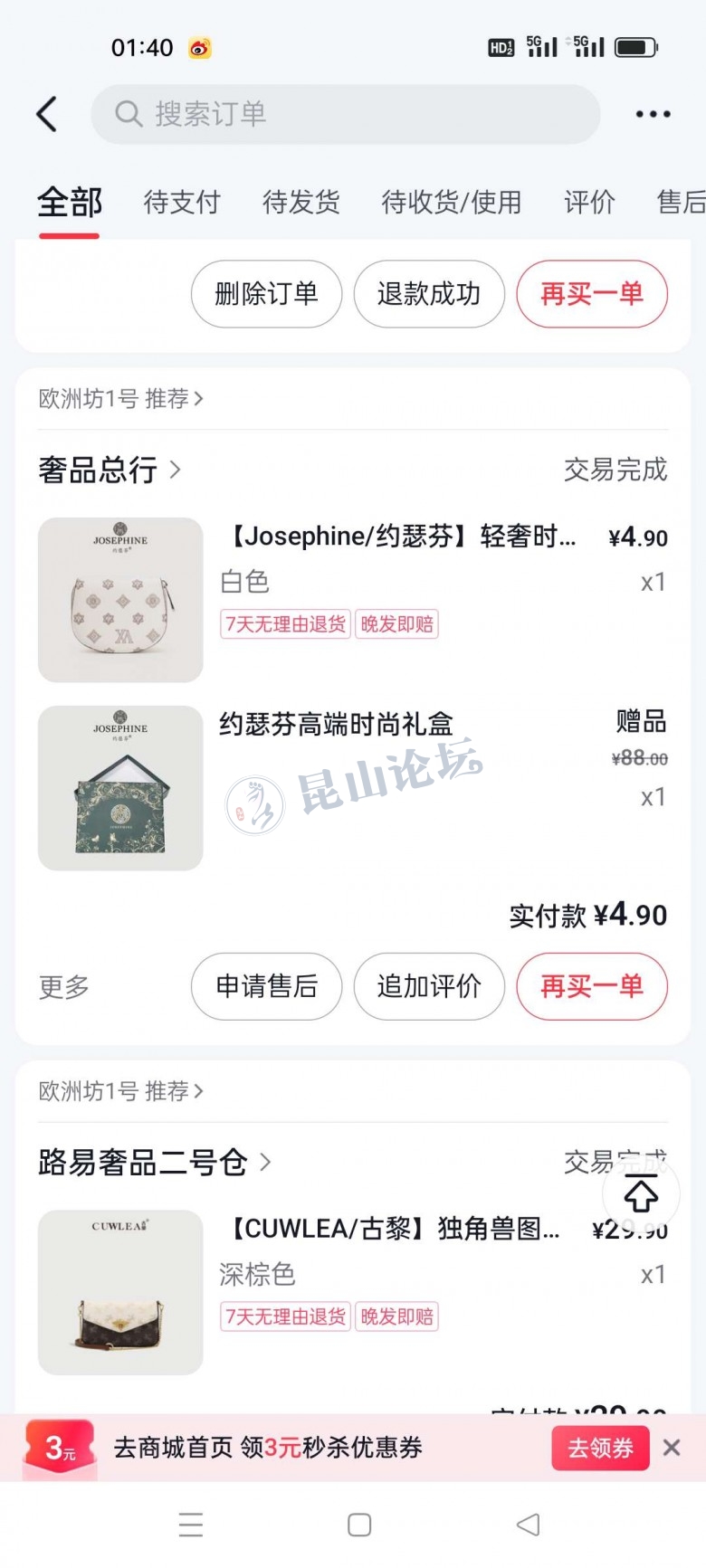Viewport: 706px width, 1568px height.
Task: Jump back to top with the arrow button
Action: (641, 1195)
